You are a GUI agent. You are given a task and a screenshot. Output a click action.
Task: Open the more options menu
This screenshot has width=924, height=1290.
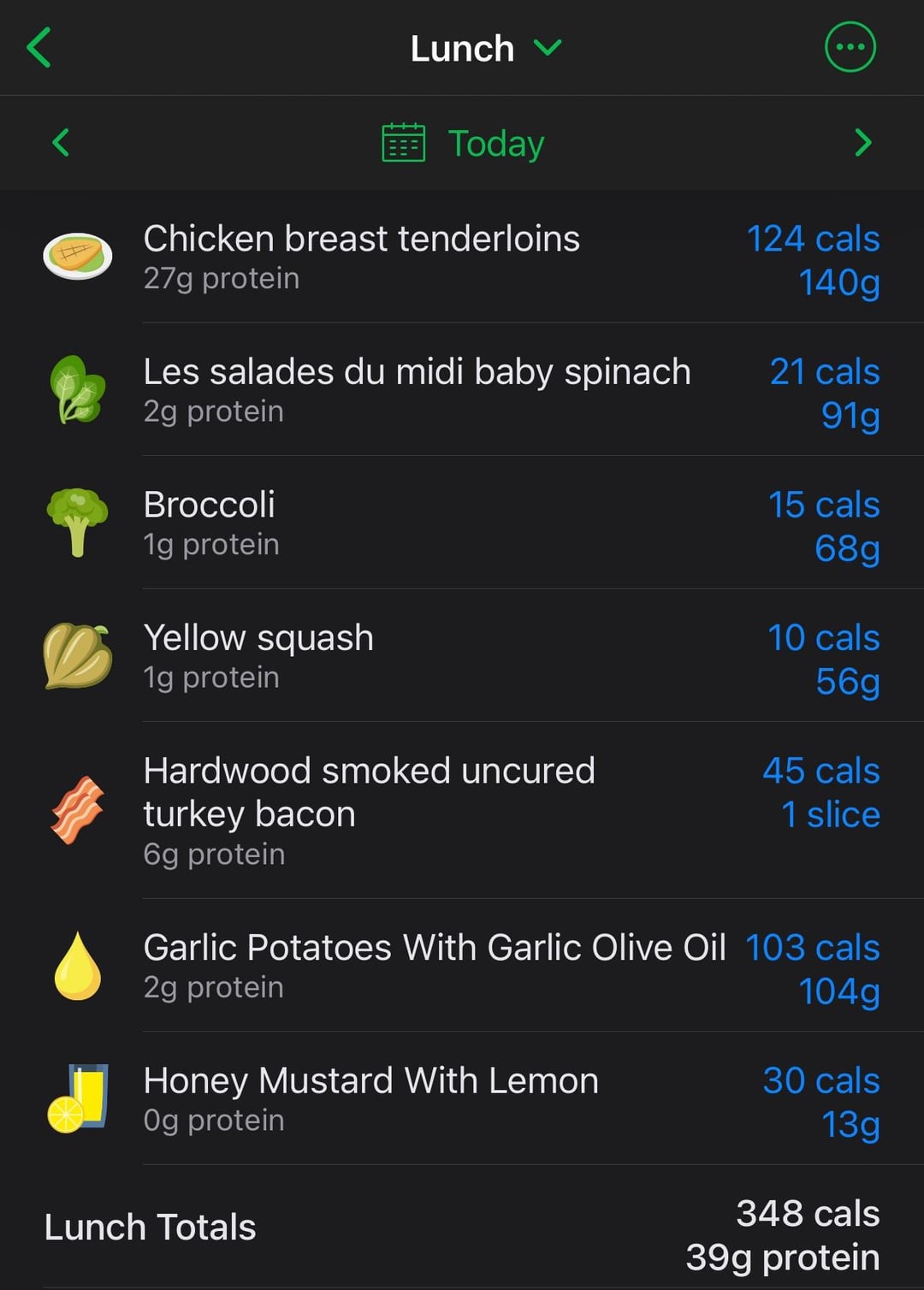(850, 47)
